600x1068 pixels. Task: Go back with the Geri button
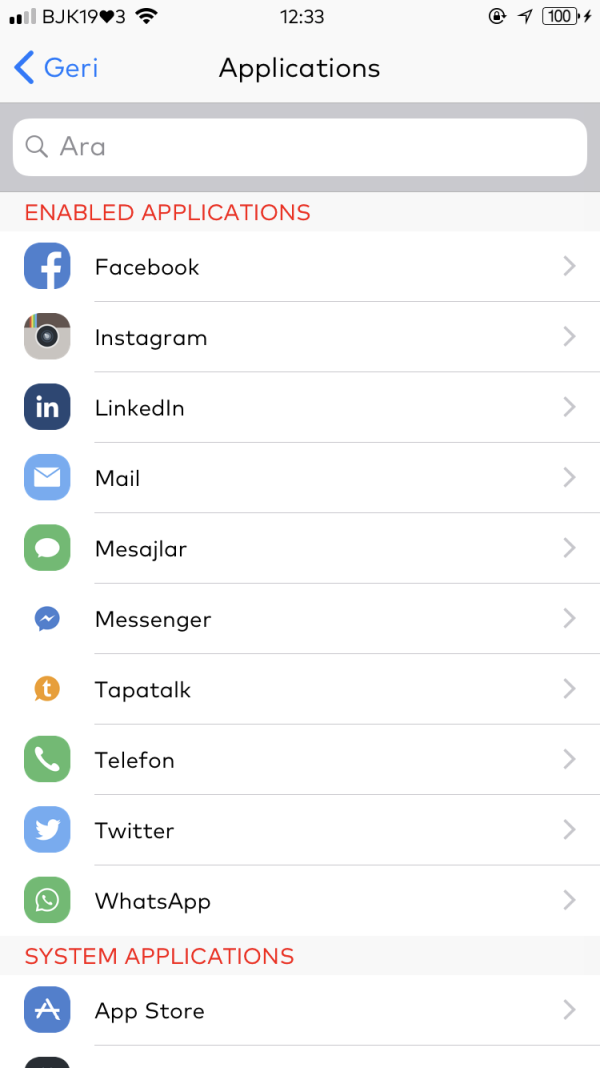tap(57, 68)
